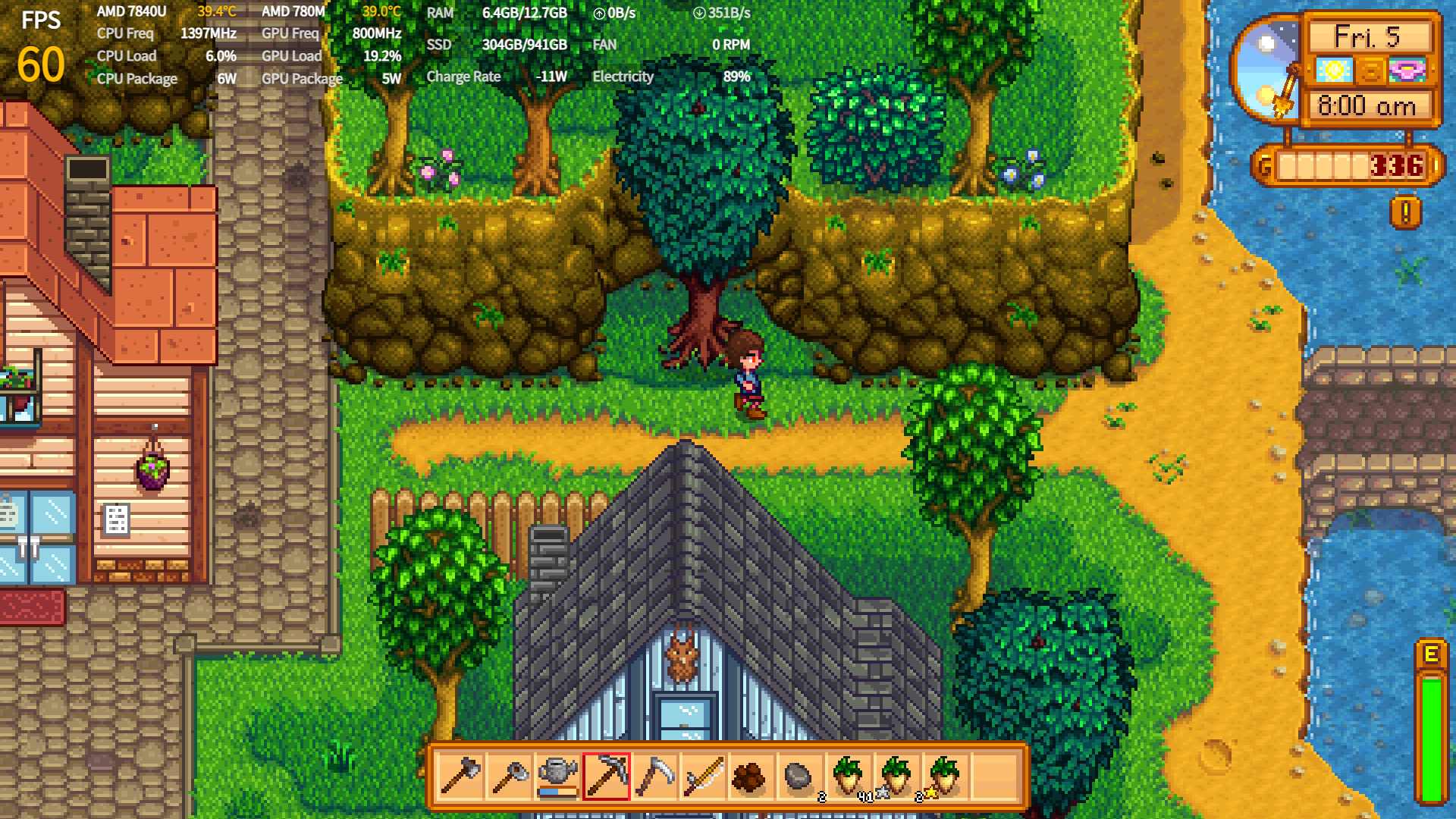Image resolution: width=1456 pixels, height=819 pixels.
Task: Select the stone in the toolbar
Action: coord(799,777)
